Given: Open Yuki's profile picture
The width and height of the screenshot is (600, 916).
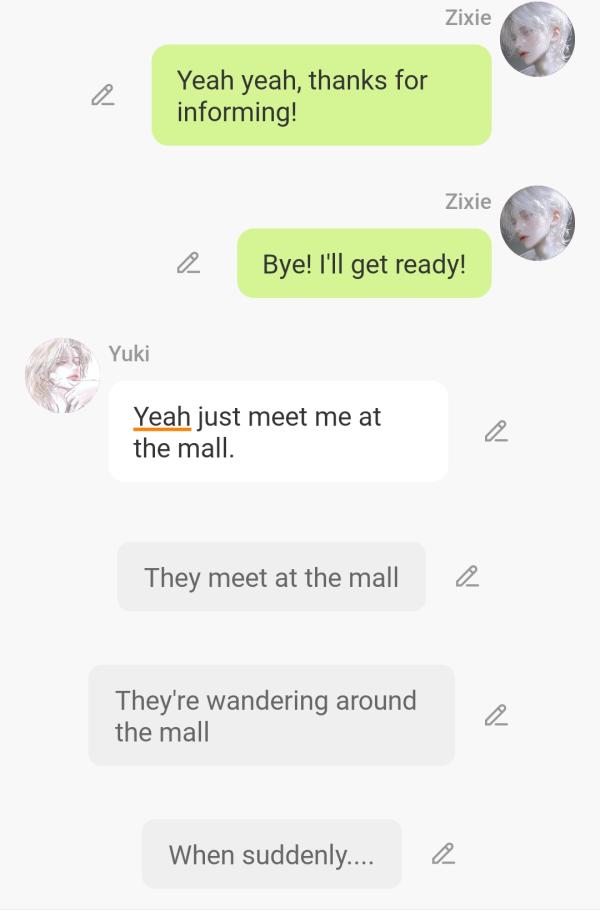Looking at the screenshot, I should point(62,375).
